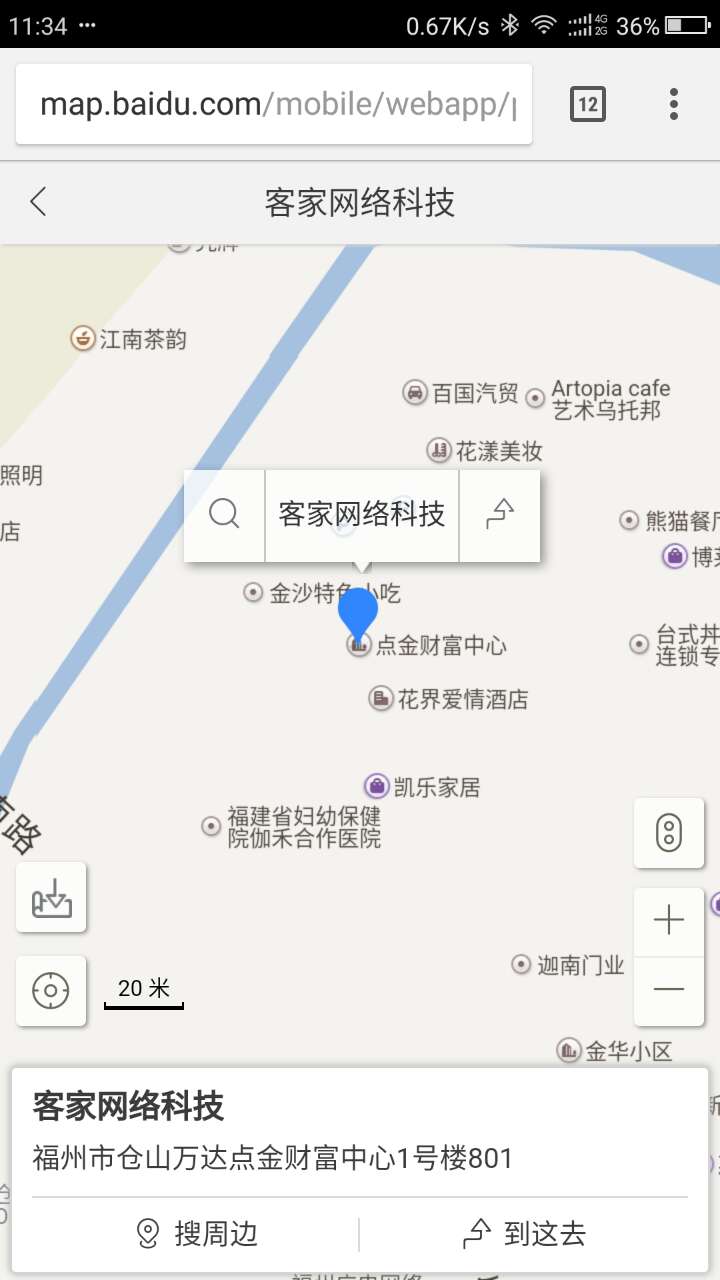Screen dimensions: 720x1280
Task: Open the browser tab switcher showing 12
Action: click(x=588, y=104)
